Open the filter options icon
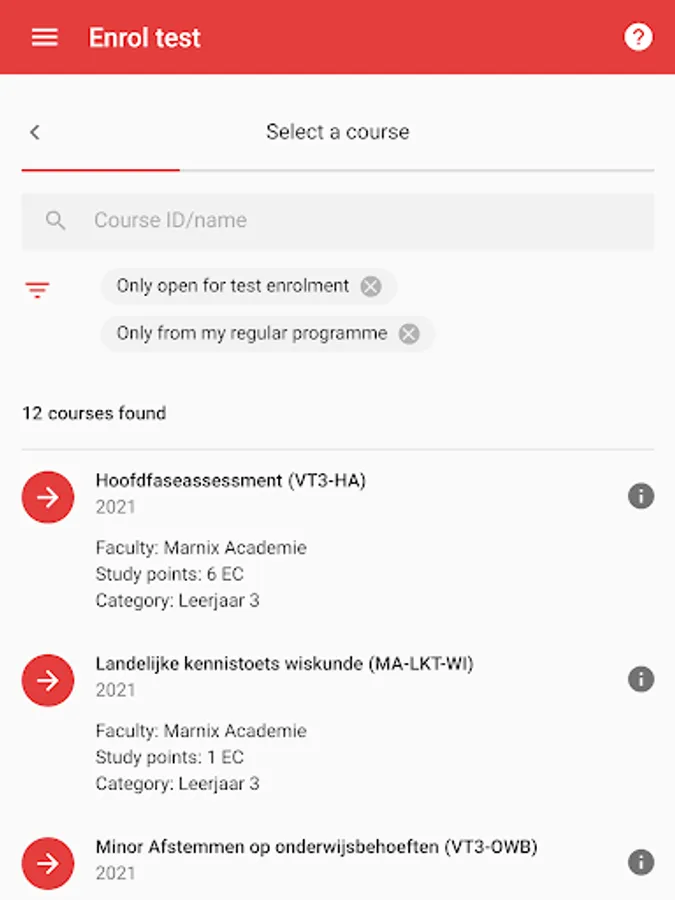The height and width of the screenshot is (900, 675). tap(37, 291)
